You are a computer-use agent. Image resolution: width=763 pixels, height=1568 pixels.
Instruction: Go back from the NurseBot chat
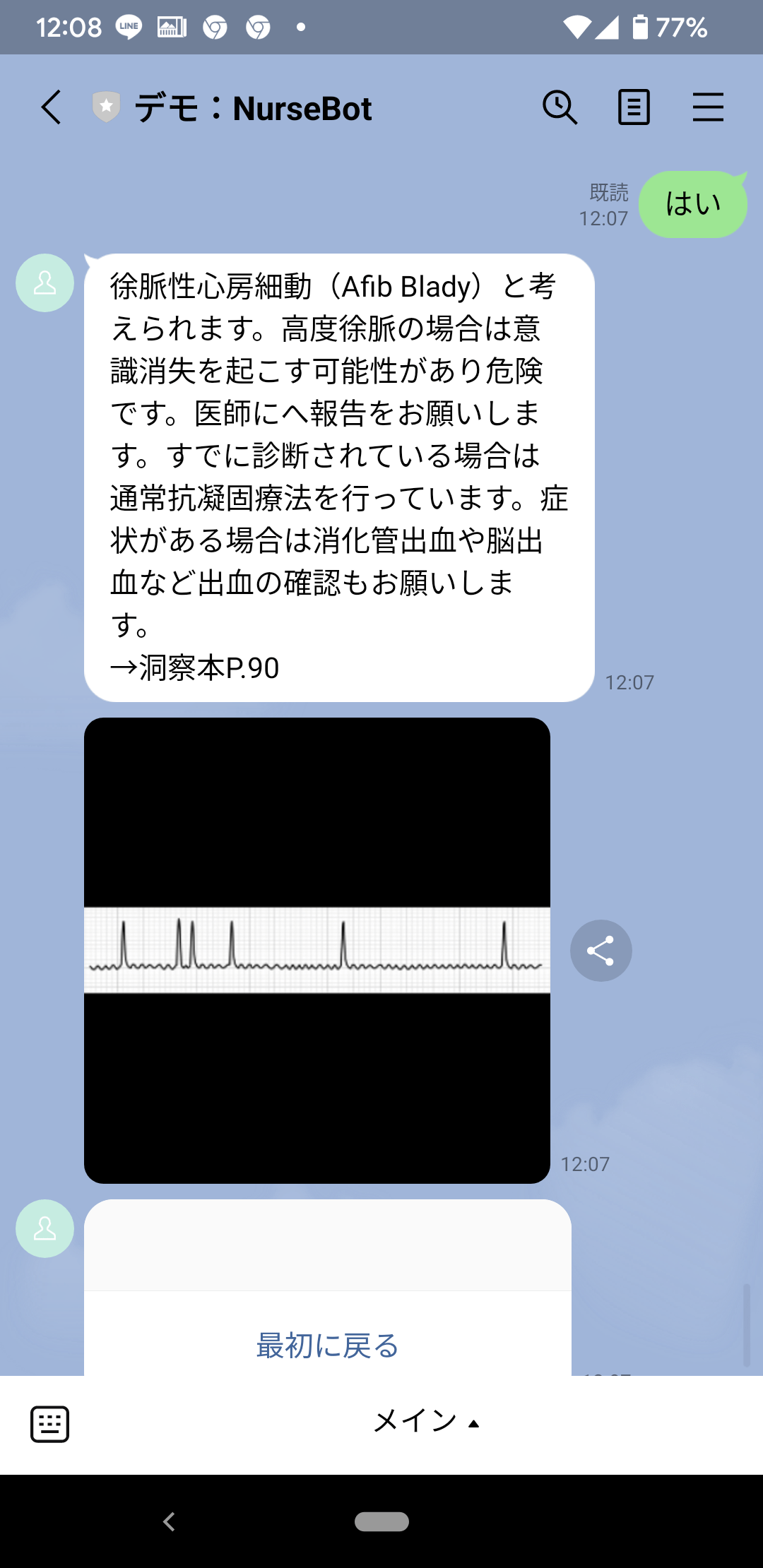[x=52, y=108]
